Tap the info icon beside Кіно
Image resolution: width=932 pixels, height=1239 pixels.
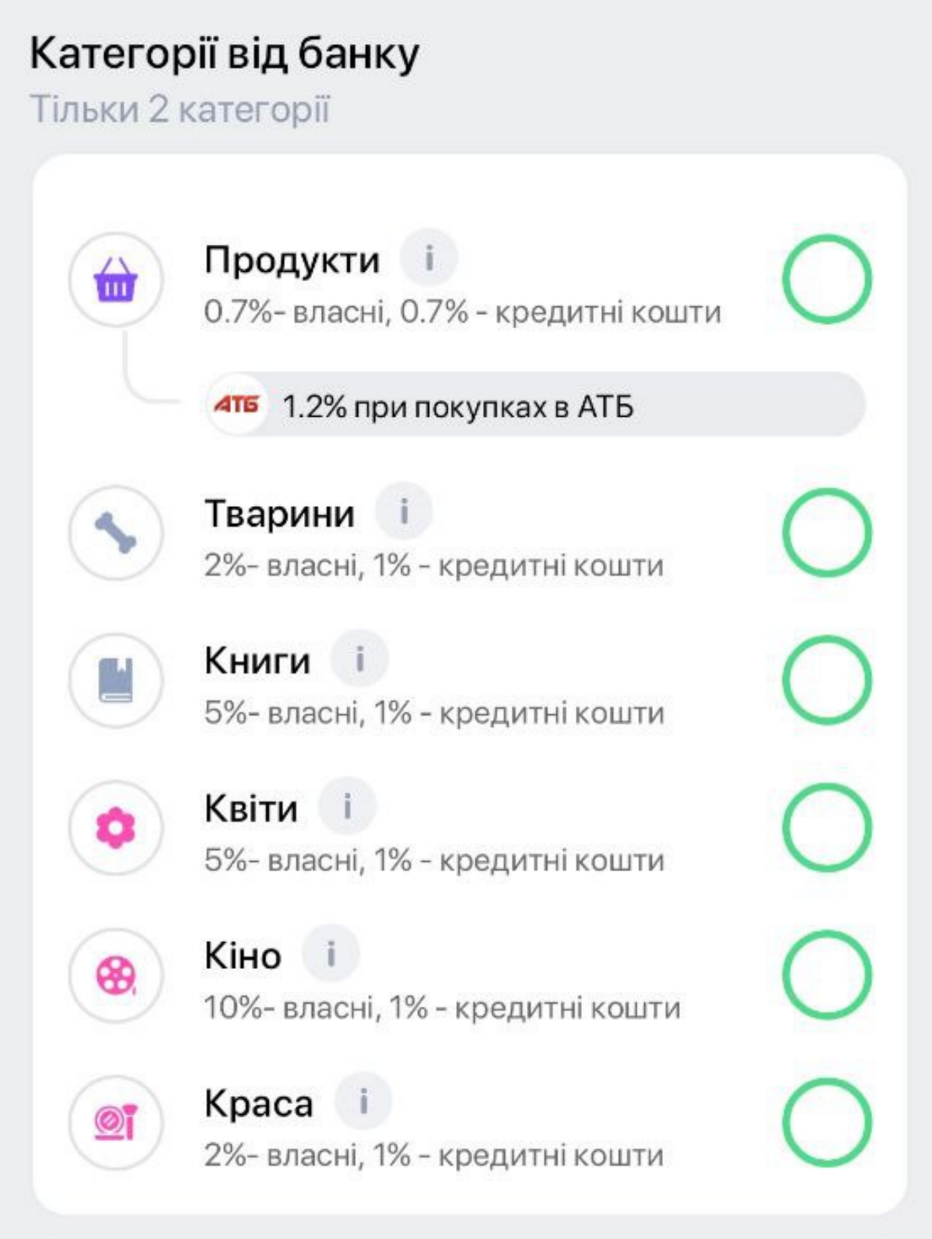(x=330, y=955)
